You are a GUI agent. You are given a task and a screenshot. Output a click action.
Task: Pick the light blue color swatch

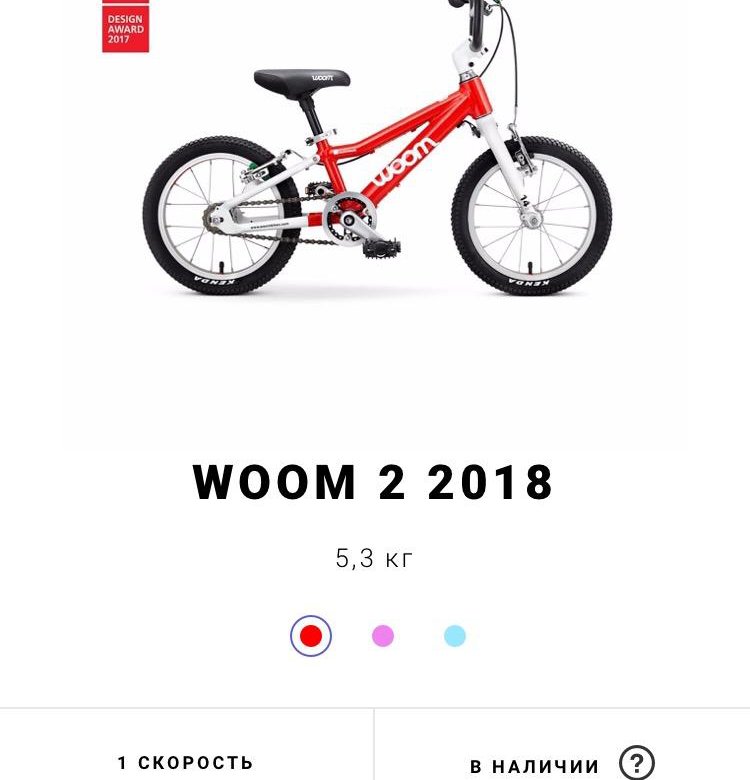455,636
